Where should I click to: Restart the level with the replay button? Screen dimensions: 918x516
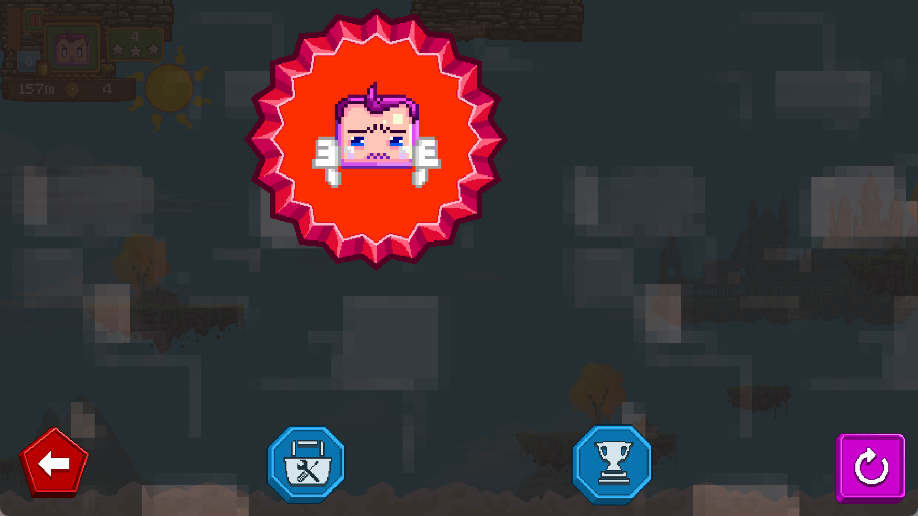[x=870, y=466]
